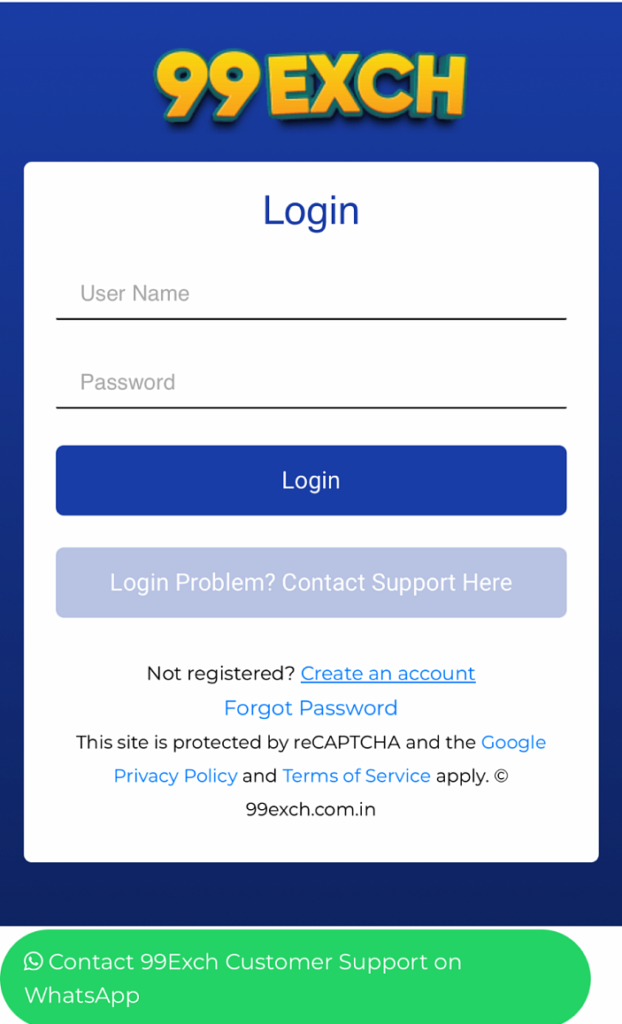Open the Forgot Password link
Screen dimensions: 622x1024
311,708
